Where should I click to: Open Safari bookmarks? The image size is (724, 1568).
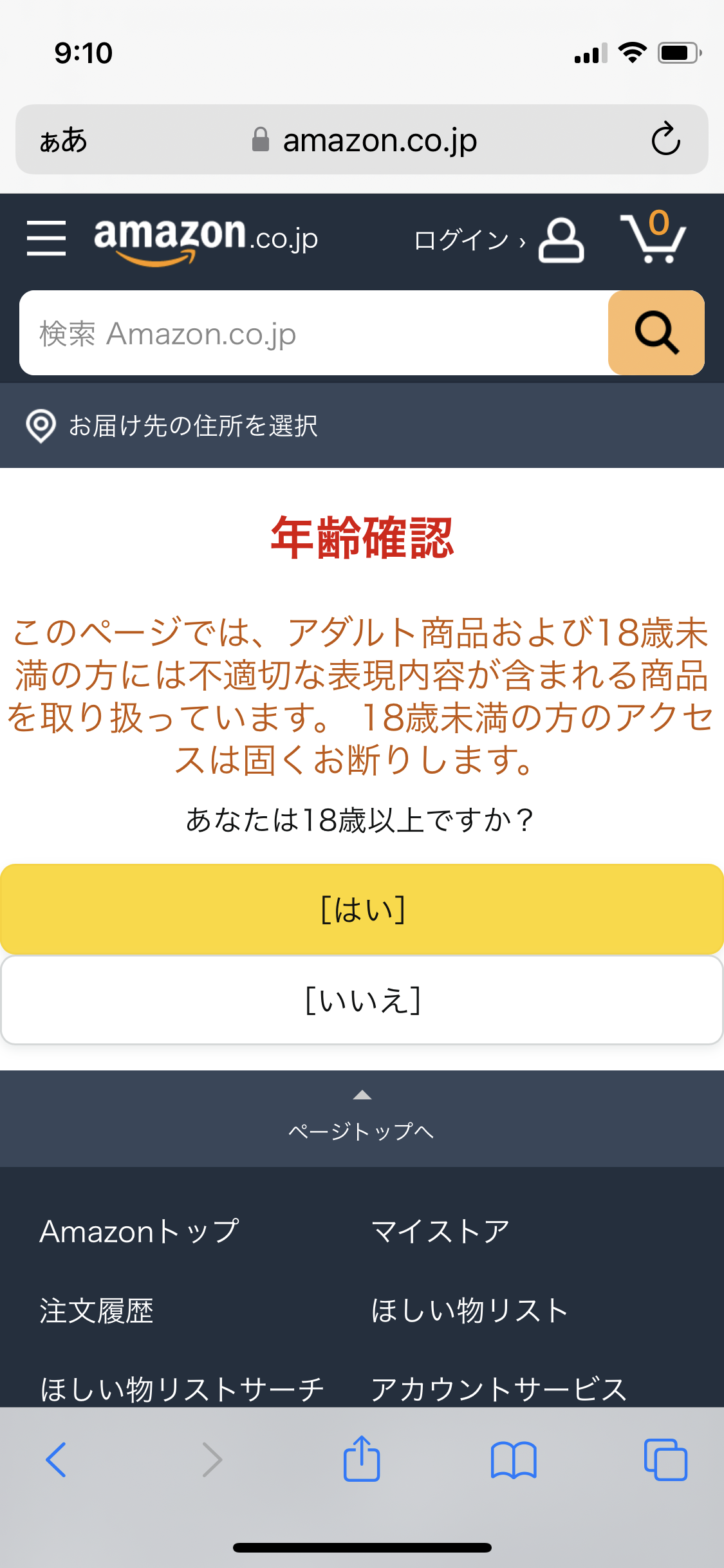[x=513, y=1460]
